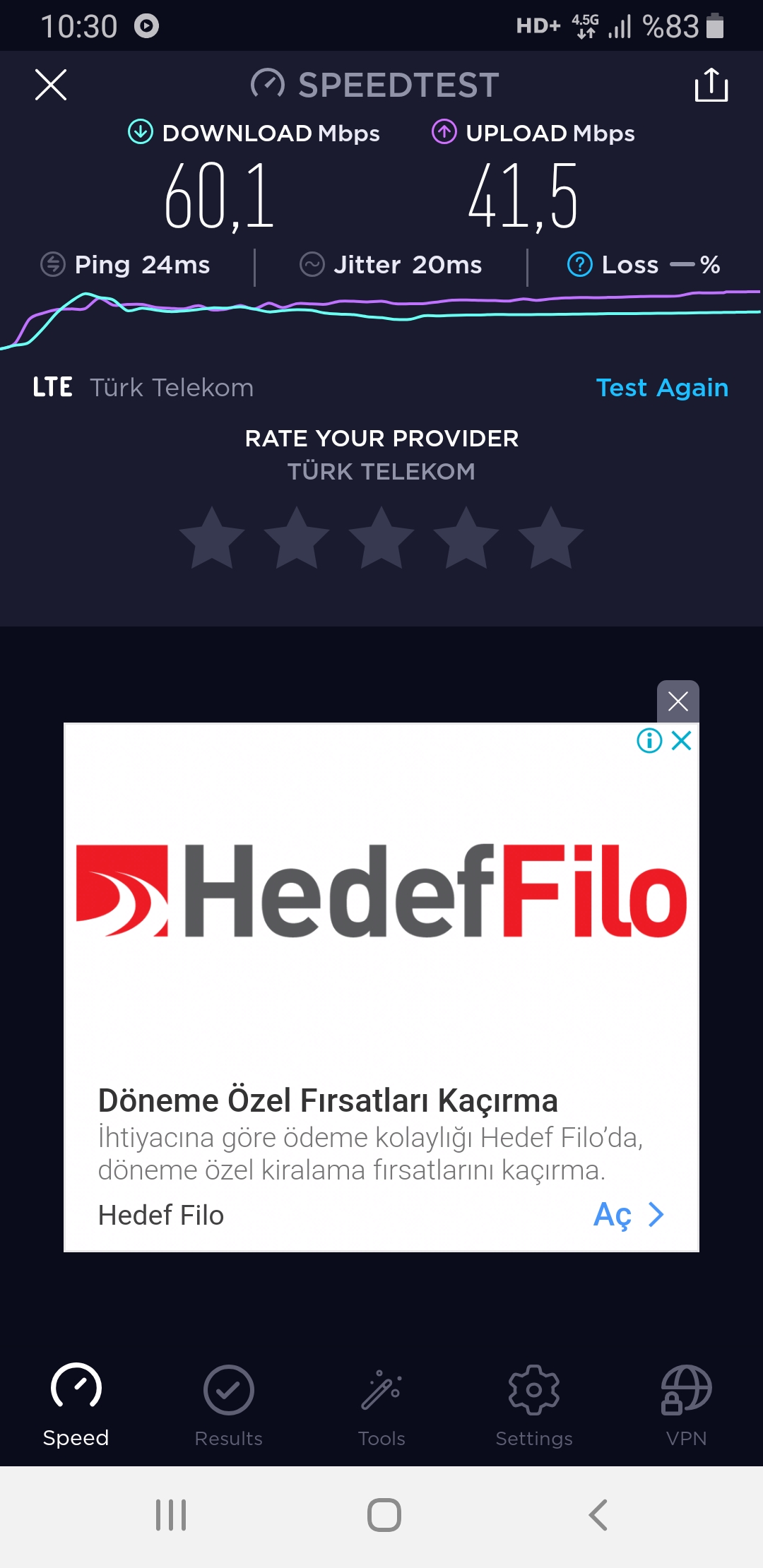
Task: Open the ad info icon
Action: pyautogui.click(x=649, y=741)
